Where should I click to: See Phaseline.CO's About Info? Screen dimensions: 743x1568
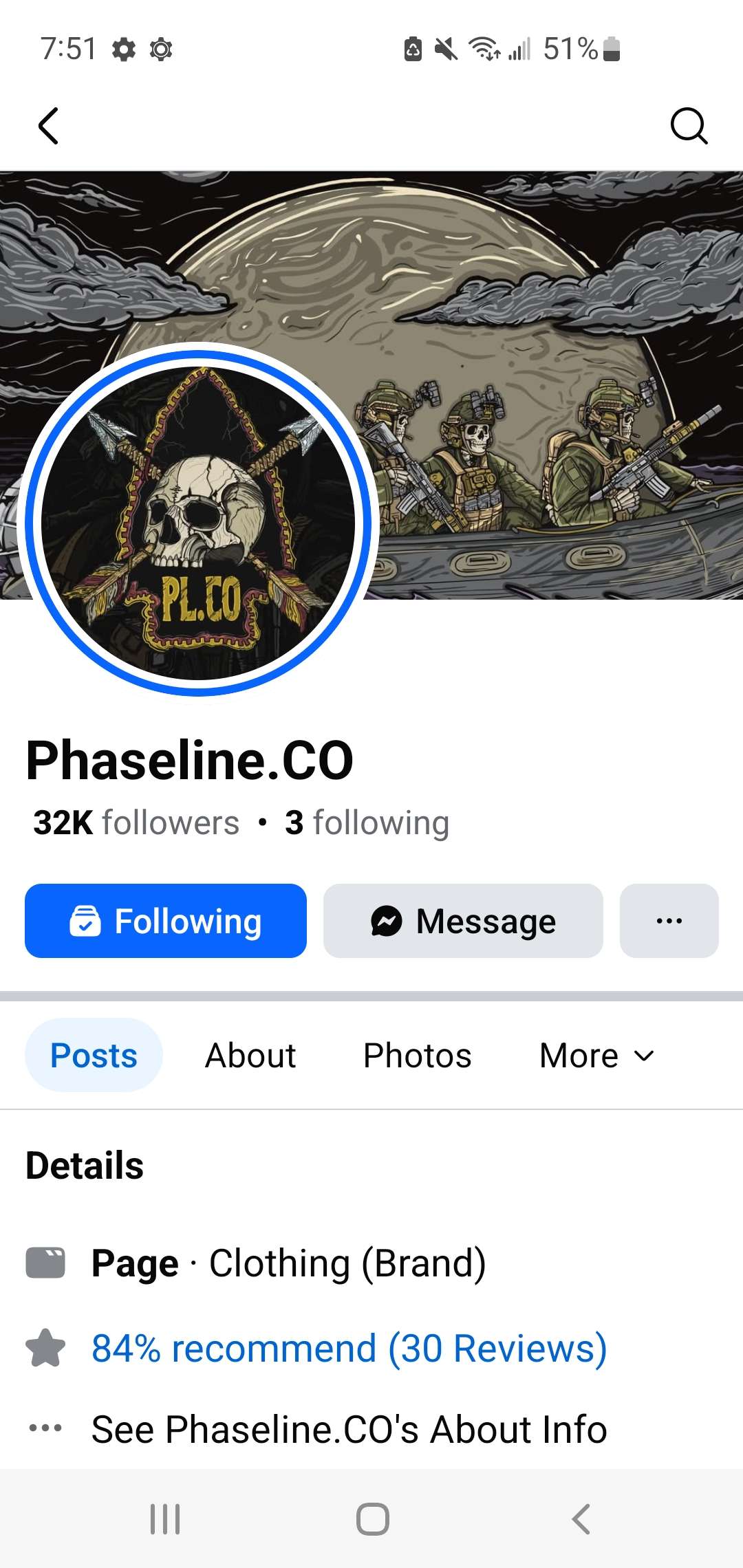pos(349,1429)
